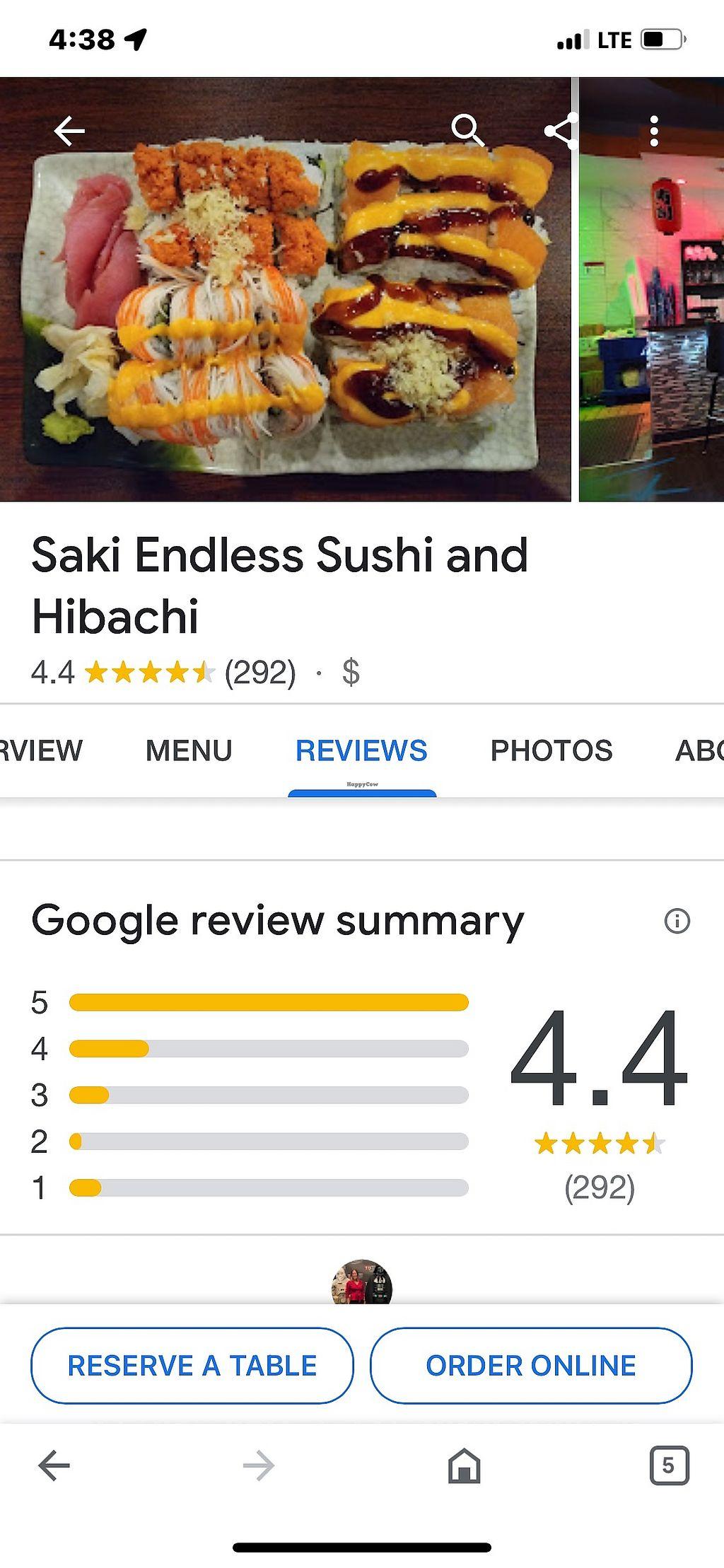Switch to the Photos tab
Image resolution: width=724 pixels, height=1568 pixels.
[x=551, y=750]
